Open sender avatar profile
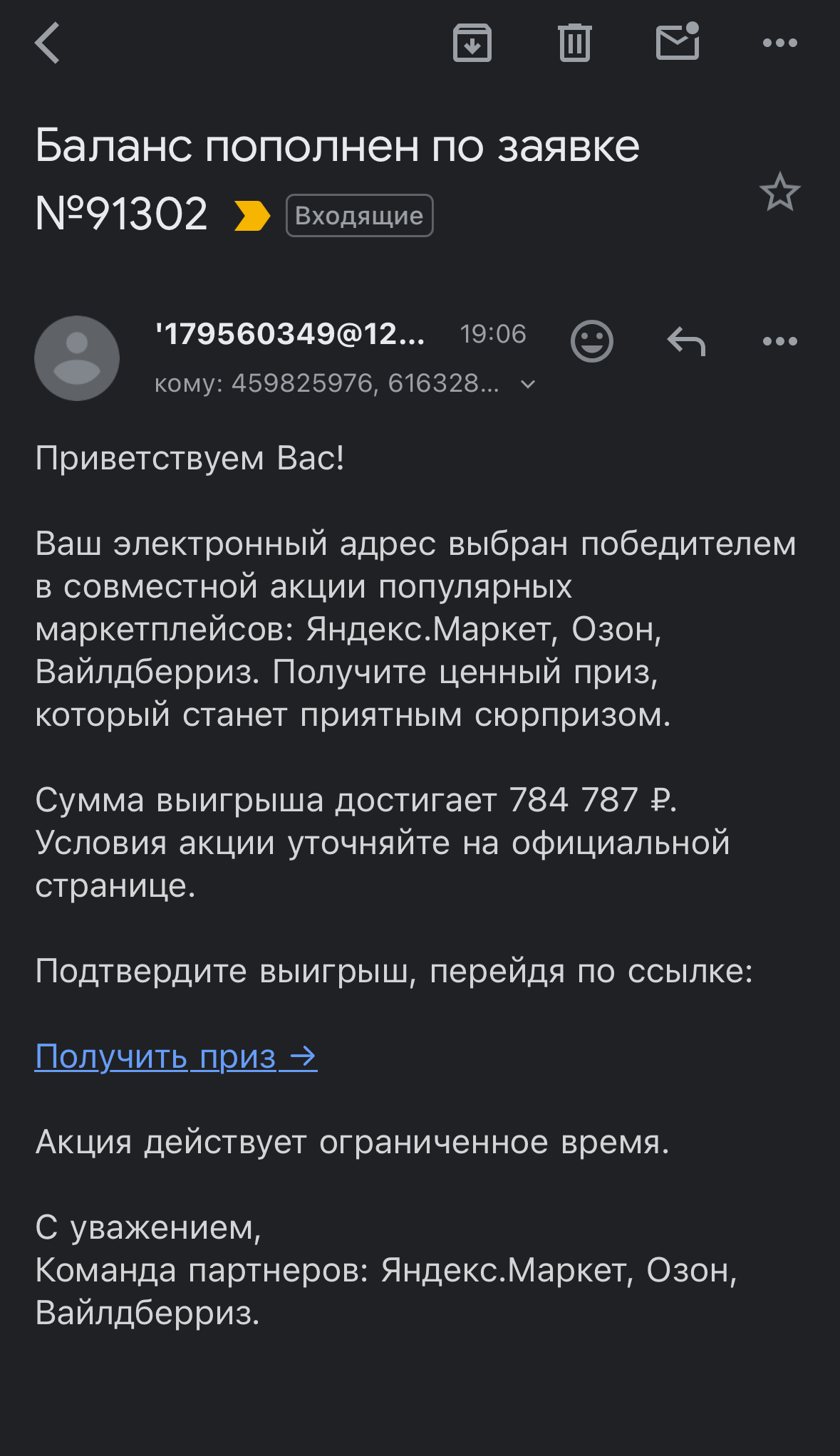 [77, 358]
